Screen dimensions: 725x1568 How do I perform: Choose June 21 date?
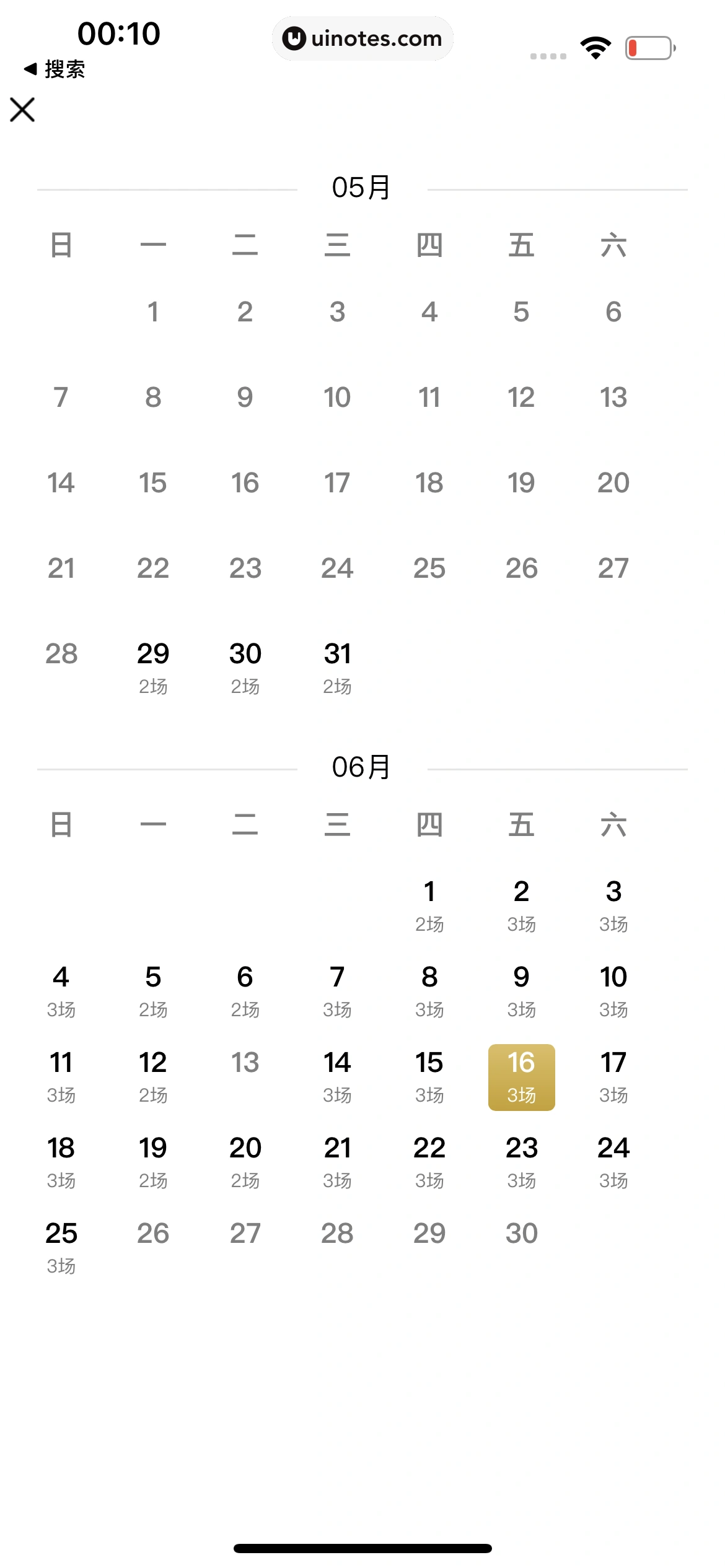click(337, 1162)
